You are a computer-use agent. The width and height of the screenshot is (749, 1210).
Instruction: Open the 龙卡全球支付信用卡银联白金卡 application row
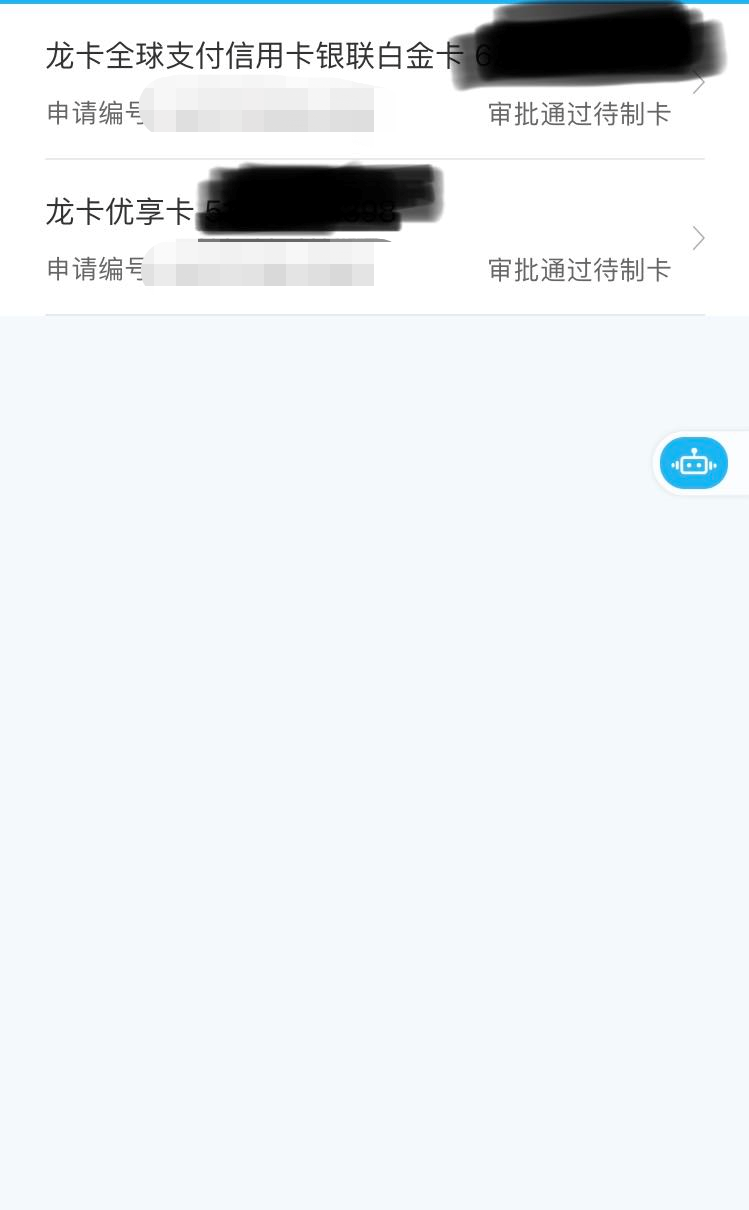(374, 82)
